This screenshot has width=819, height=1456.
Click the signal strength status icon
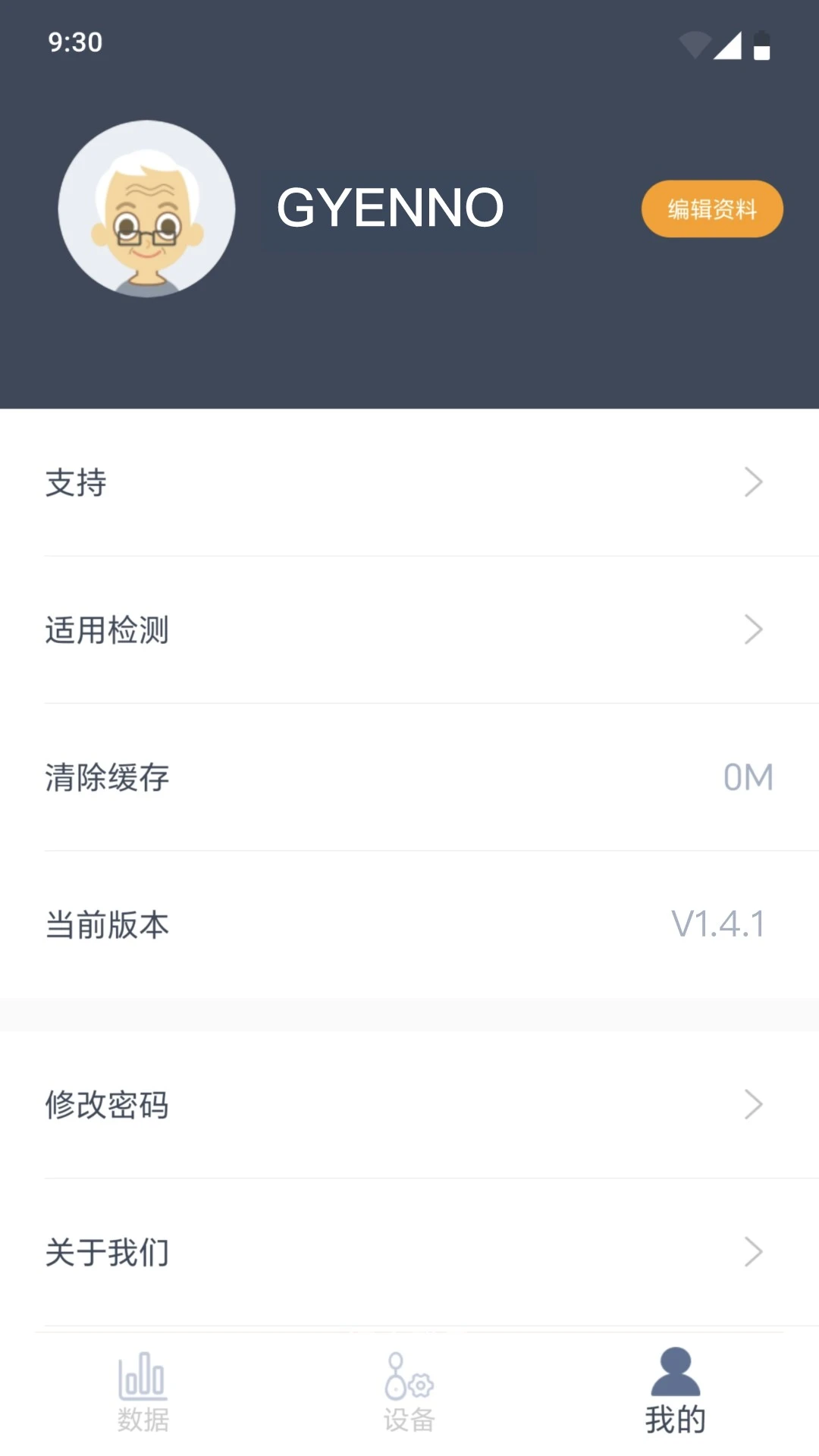tap(730, 45)
